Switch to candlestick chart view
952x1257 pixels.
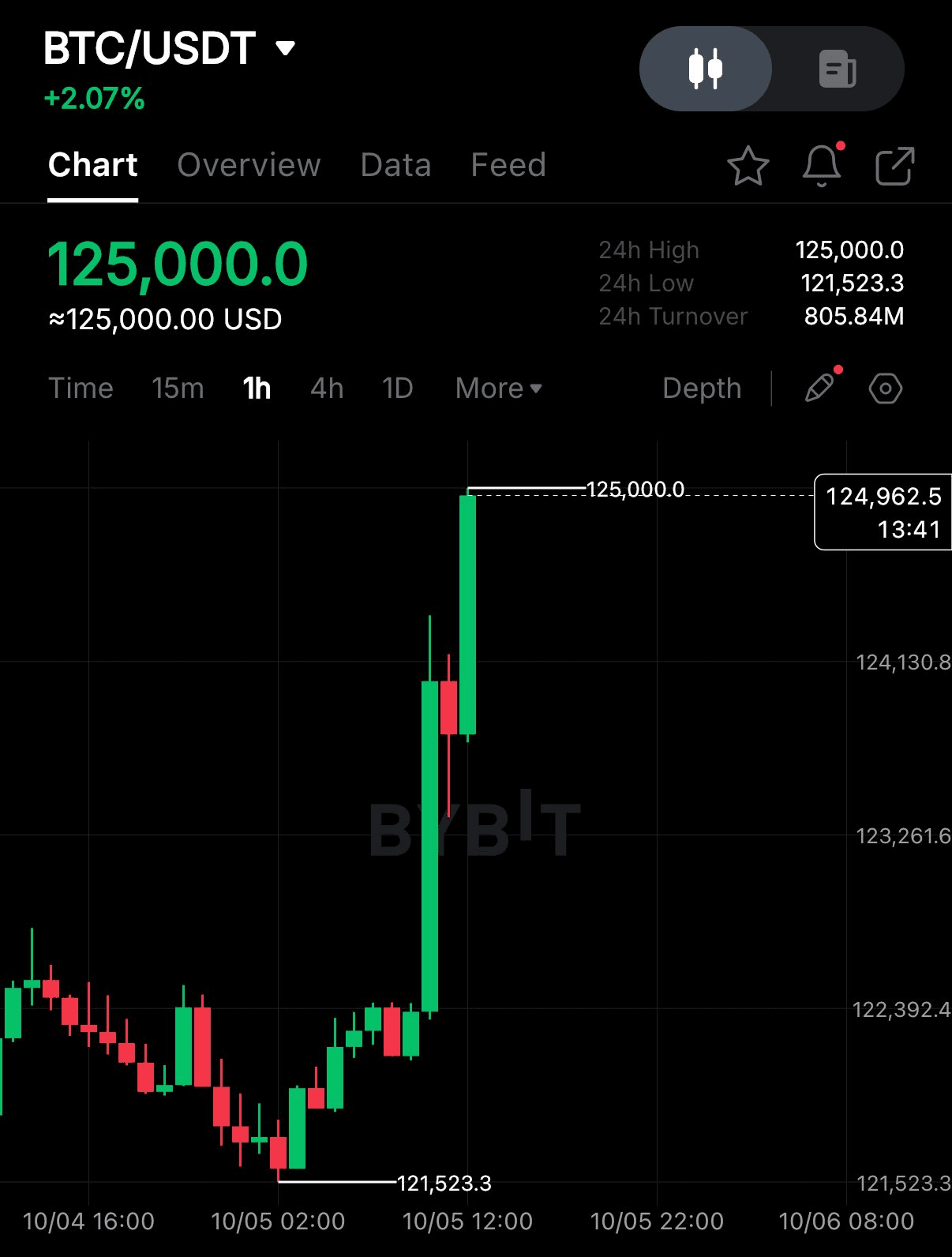pyautogui.click(x=705, y=69)
